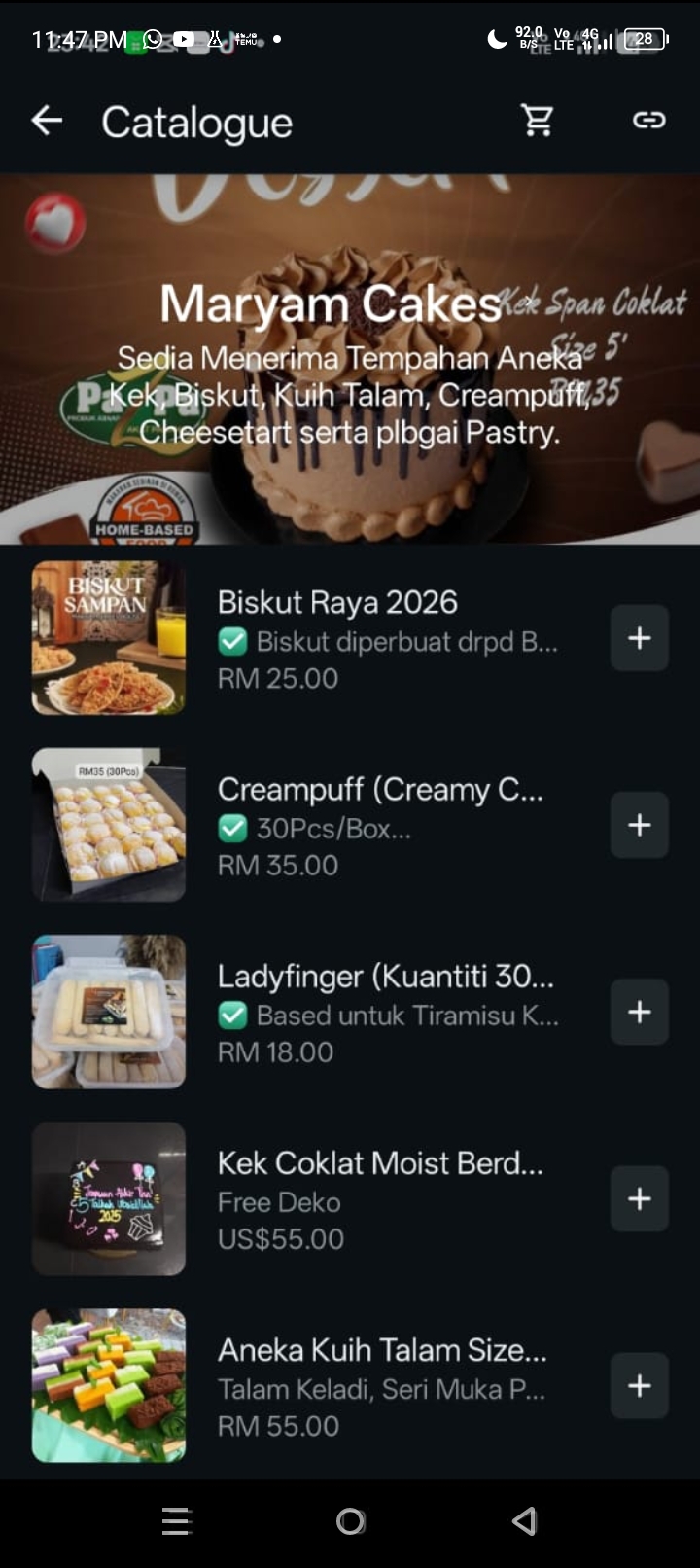Screen dimensions: 700x1568
Task: Open the Ladyfinger listing
Action: pyautogui.click(x=385, y=977)
